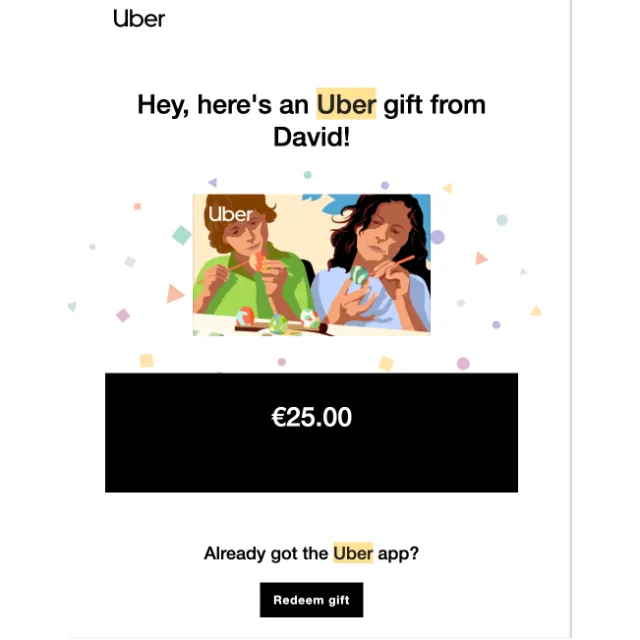
Task: Tap the Redeem gift button
Action: tap(311, 600)
